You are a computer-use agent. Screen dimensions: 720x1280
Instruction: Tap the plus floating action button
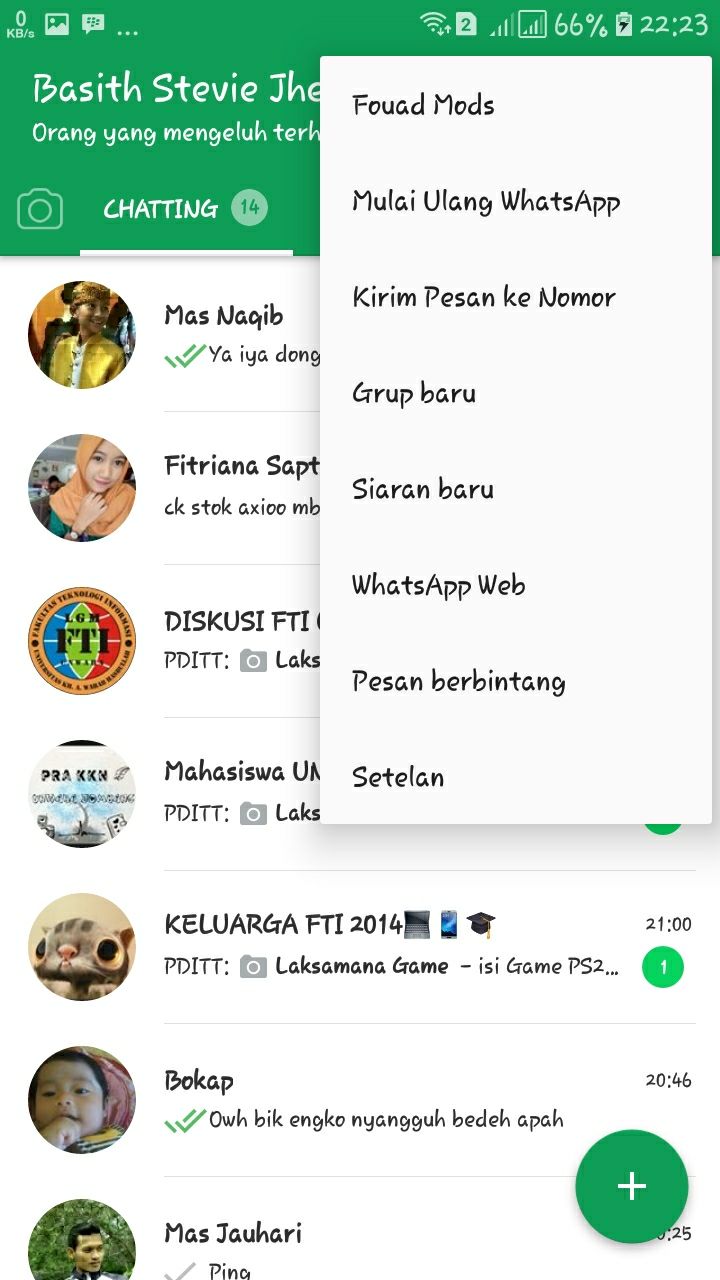[x=631, y=1186]
